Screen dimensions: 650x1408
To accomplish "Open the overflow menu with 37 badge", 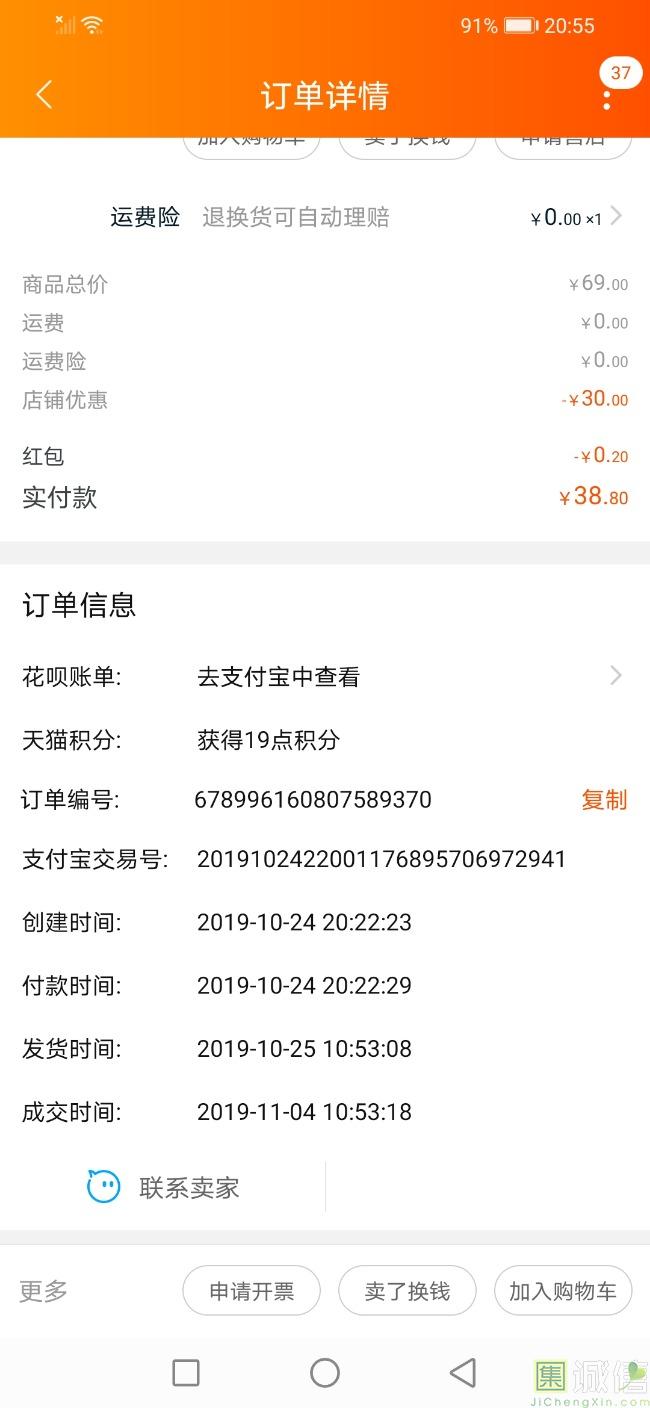I will point(607,97).
